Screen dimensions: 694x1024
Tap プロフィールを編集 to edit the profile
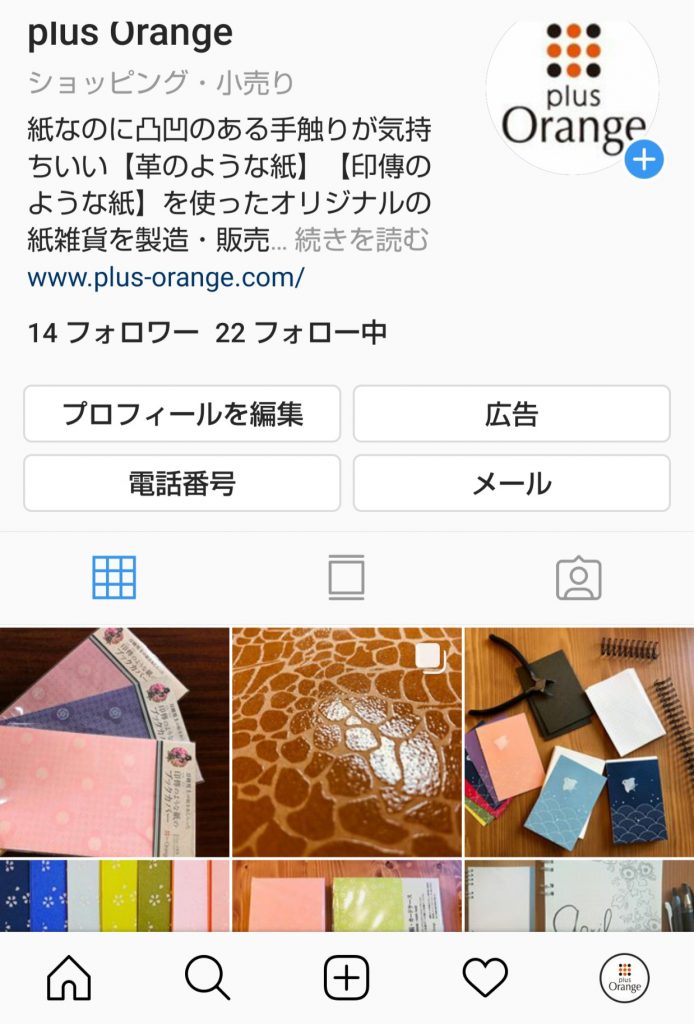click(182, 414)
